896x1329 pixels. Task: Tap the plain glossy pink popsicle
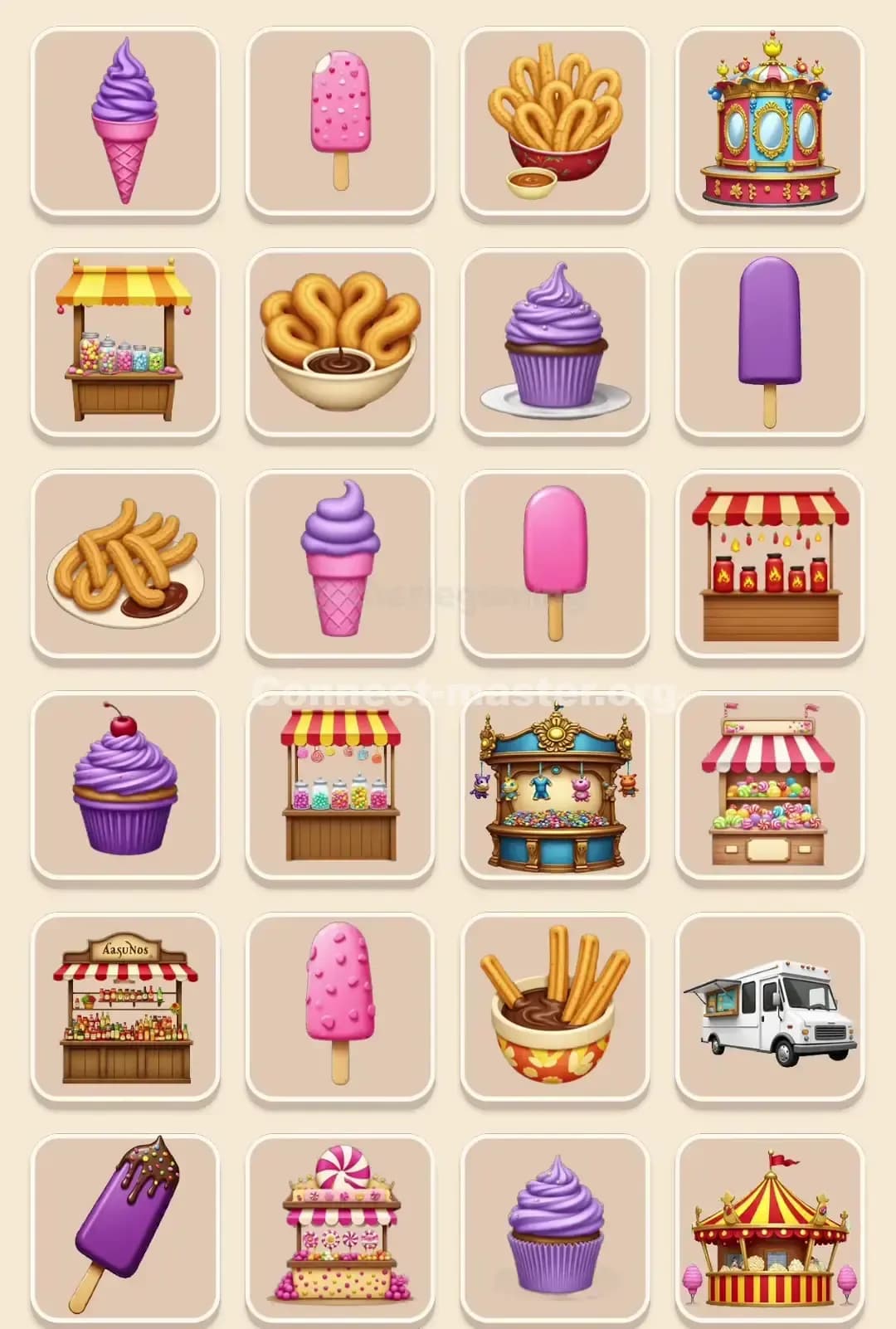(x=555, y=564)
